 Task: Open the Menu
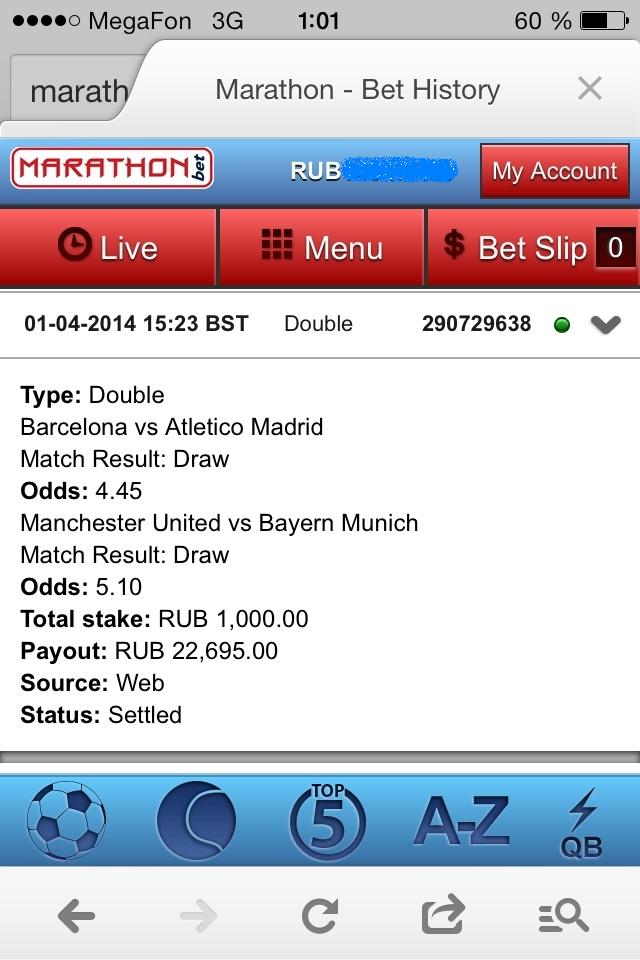coord(321,247)
